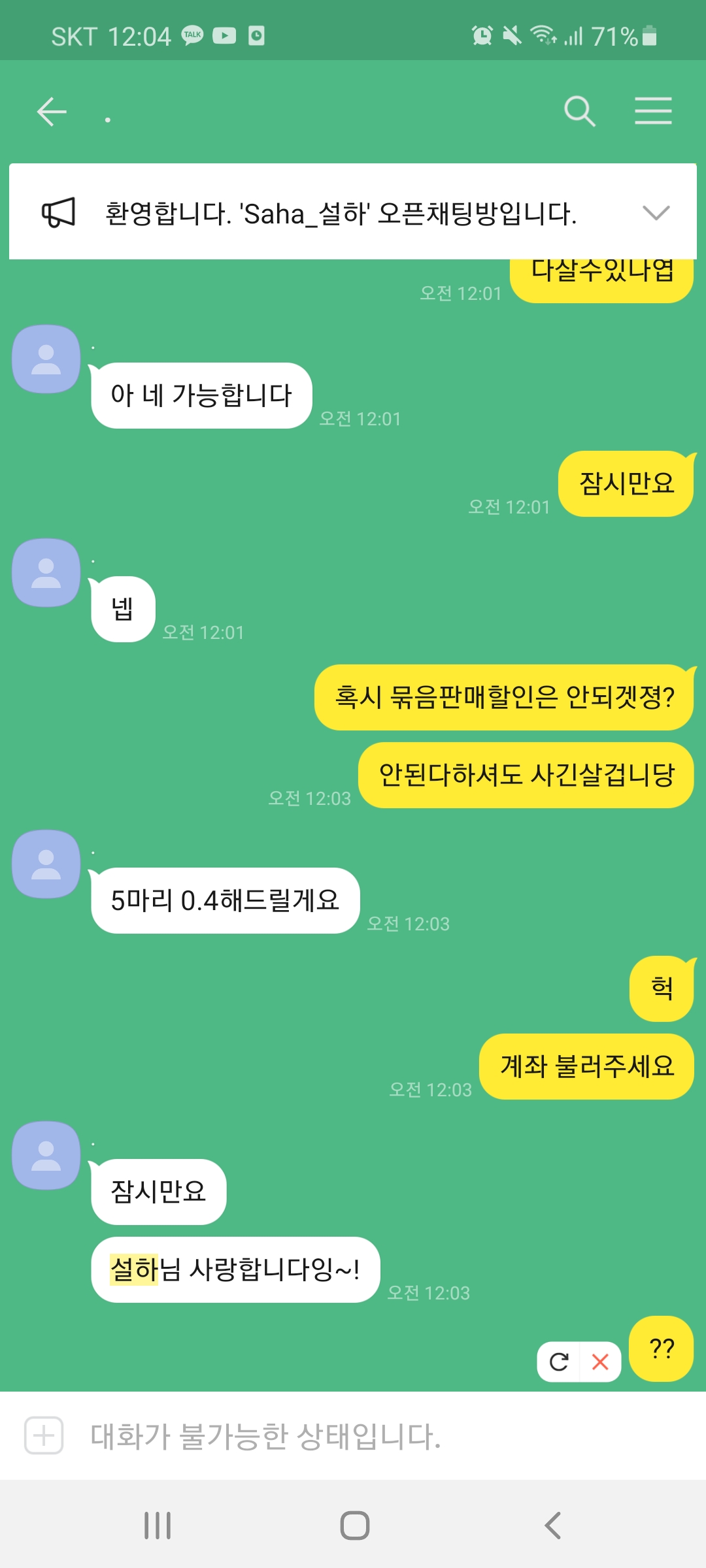Open profile of sender of '아 네 가능합니다'
This screenshot has width=706, height=1568.
click(x=46, y=359)
